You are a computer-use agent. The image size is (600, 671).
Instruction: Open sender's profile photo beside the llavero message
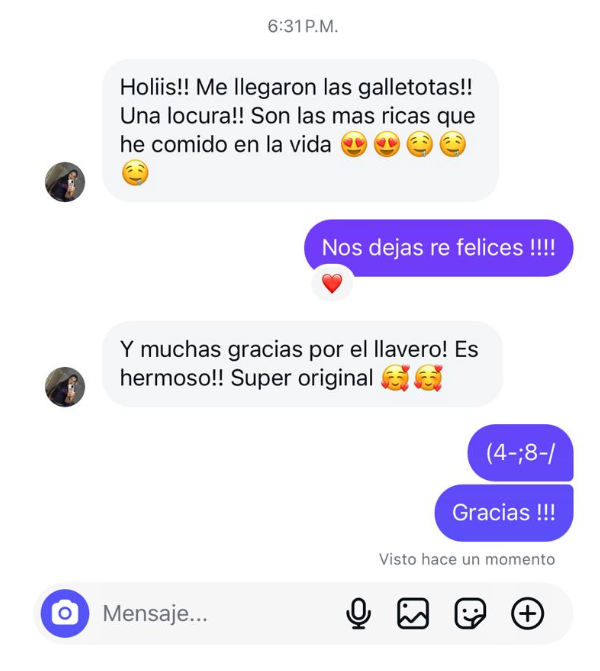click(x=66, y=386)
